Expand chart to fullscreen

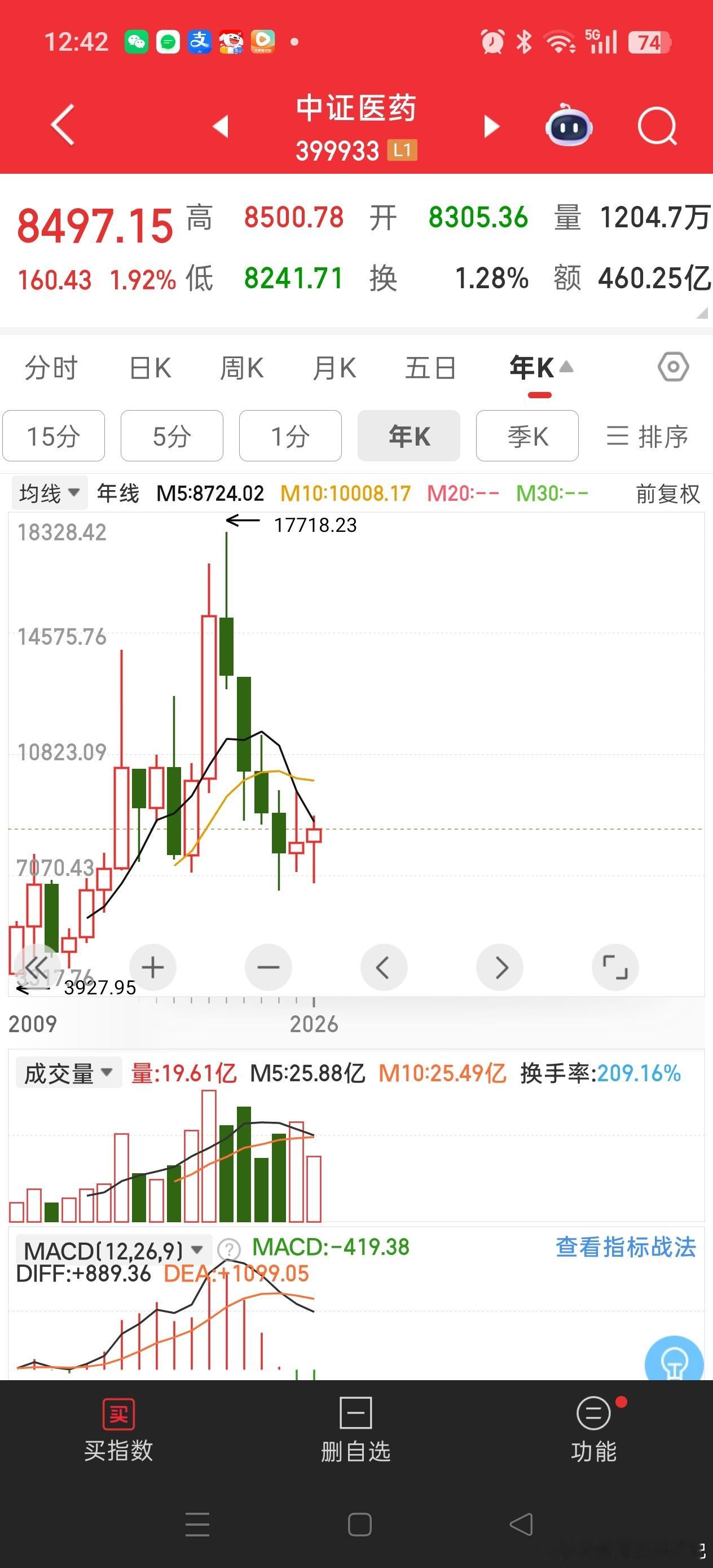click(615, 967)
